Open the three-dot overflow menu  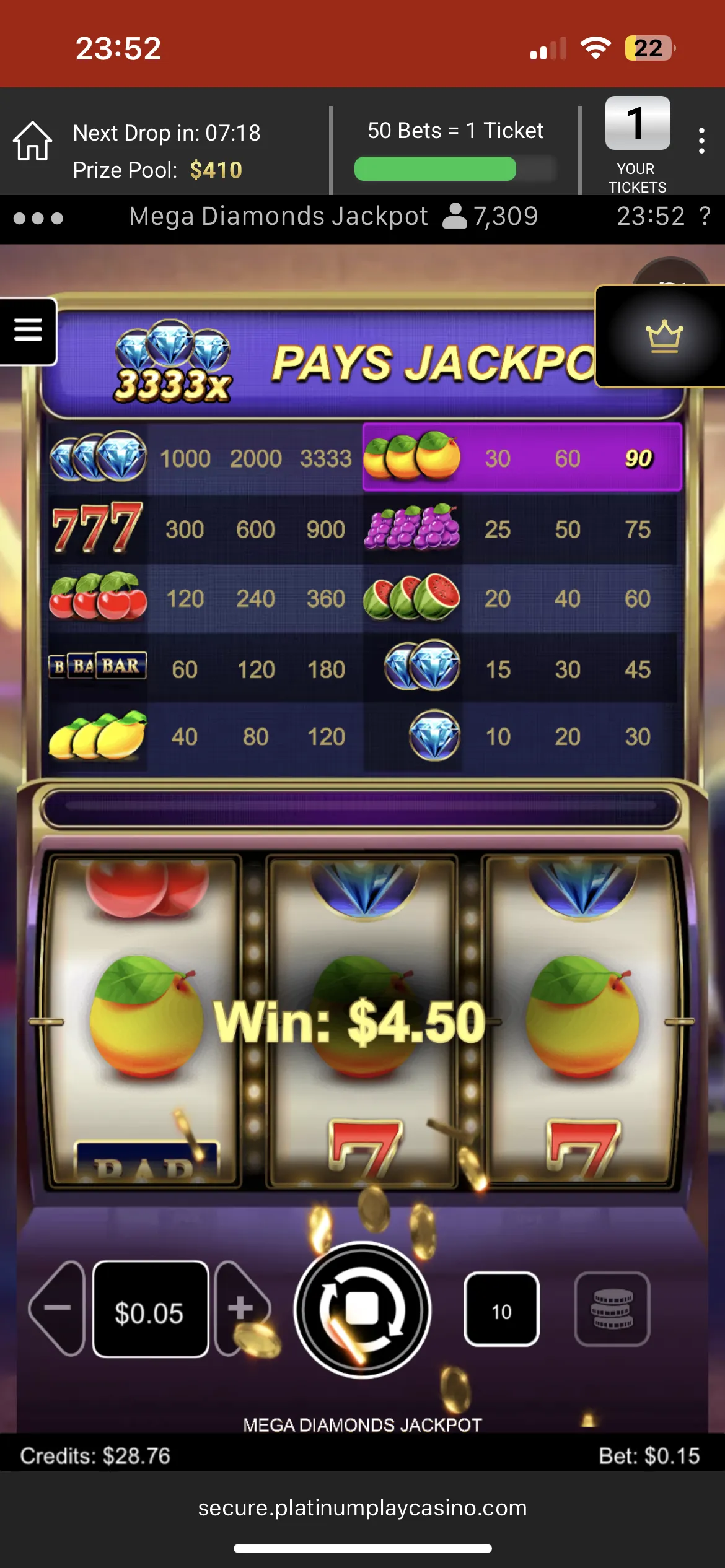pos(701,141)
